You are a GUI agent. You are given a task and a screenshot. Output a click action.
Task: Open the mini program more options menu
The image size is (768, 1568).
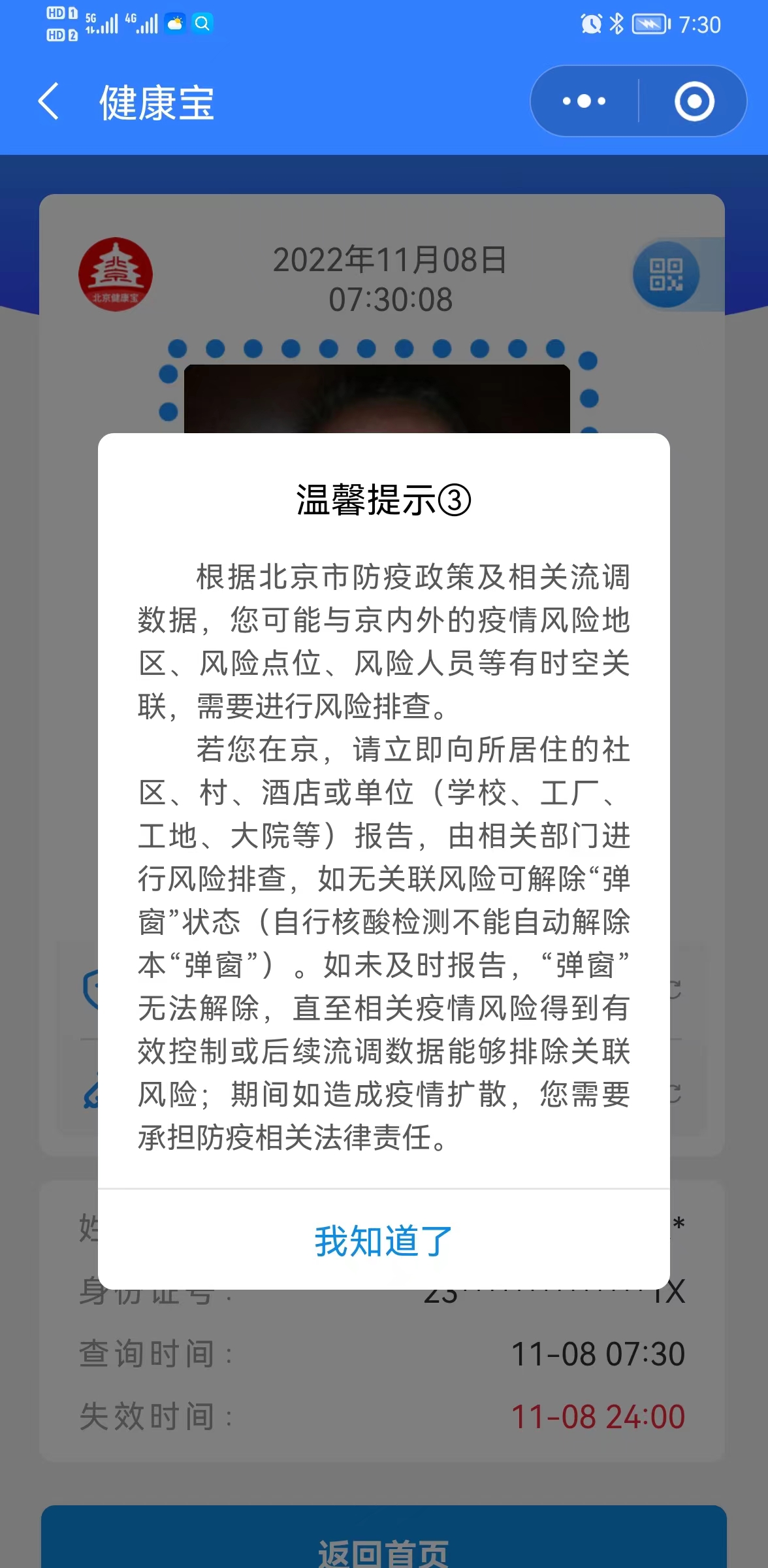point(584,101)
